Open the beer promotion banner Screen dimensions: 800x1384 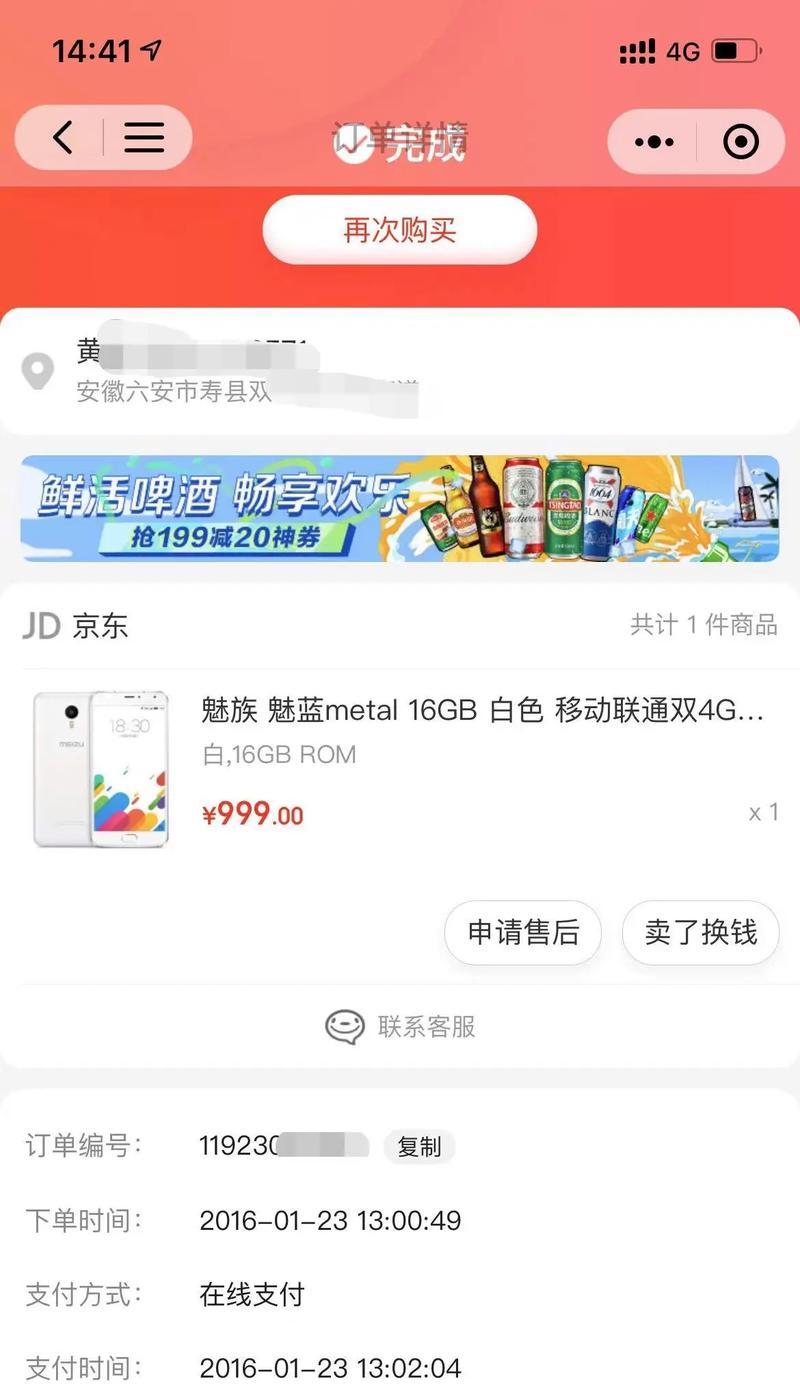click(399, 508)
